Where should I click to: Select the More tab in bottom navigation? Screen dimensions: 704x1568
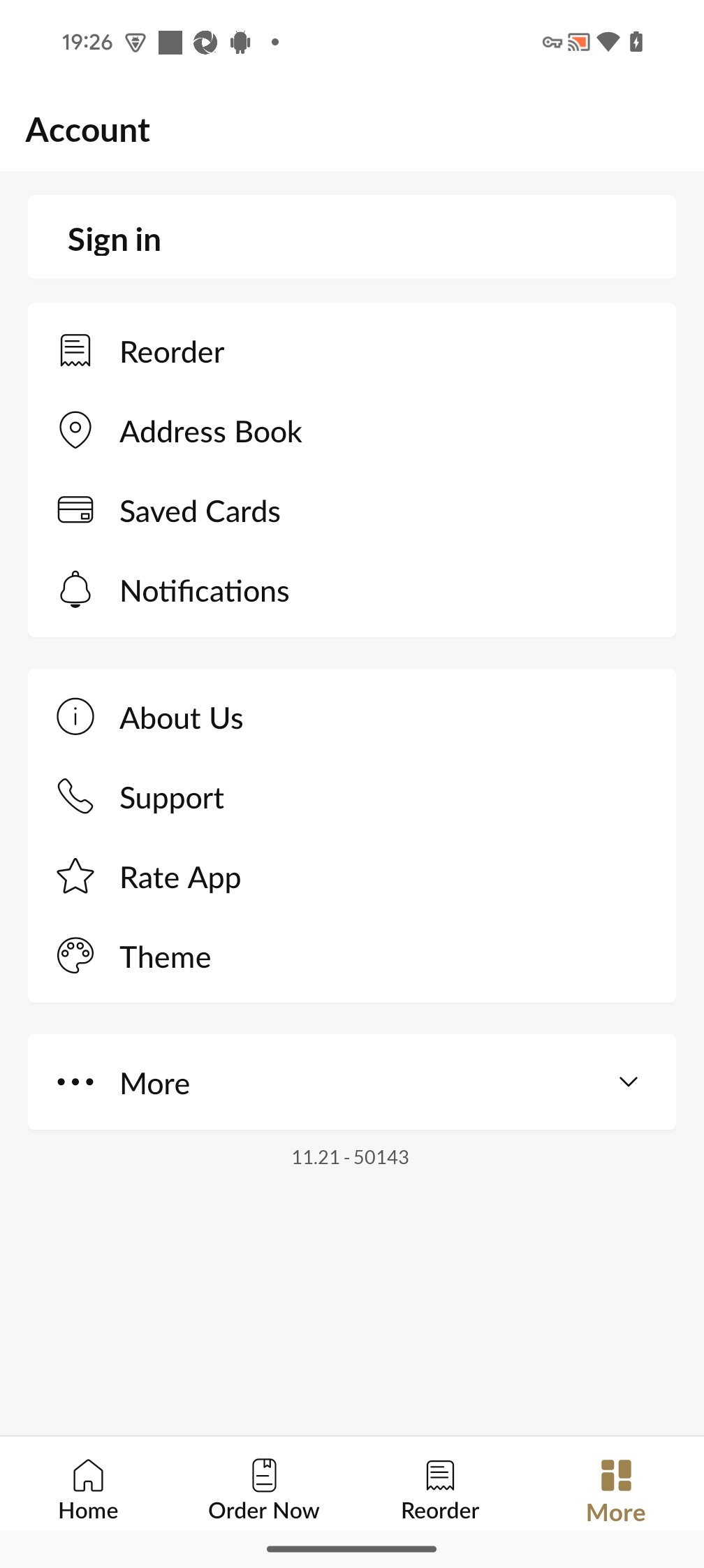click(616, 1490)
